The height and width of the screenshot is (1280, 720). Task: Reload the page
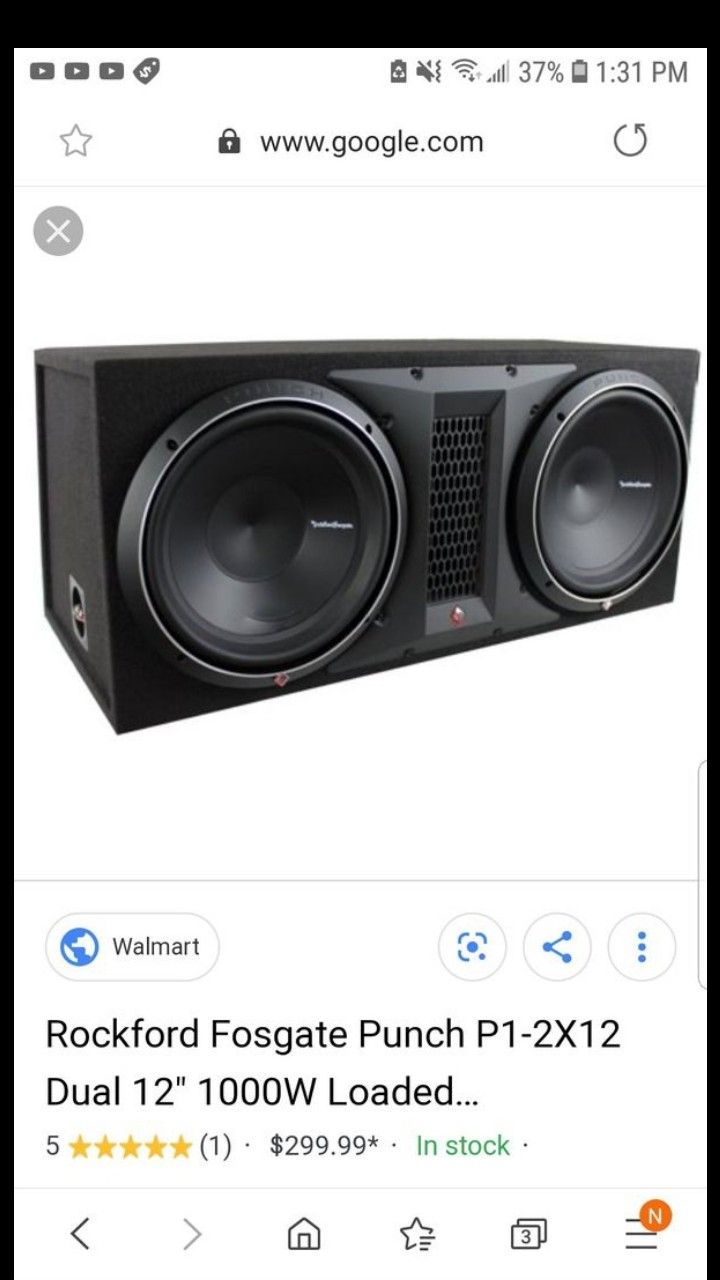point(630,141)
